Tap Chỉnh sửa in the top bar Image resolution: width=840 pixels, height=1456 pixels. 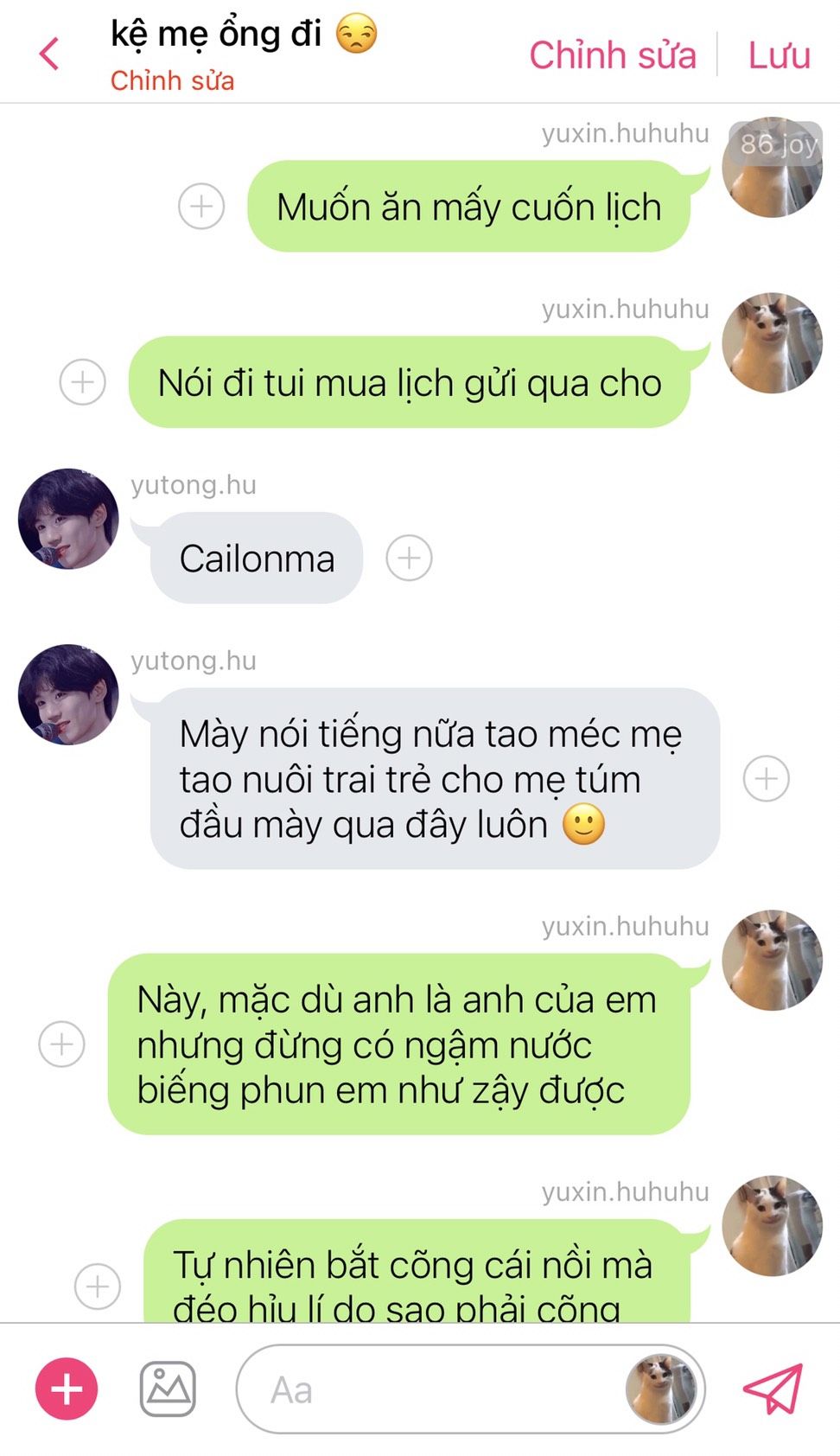coord(613,55)
